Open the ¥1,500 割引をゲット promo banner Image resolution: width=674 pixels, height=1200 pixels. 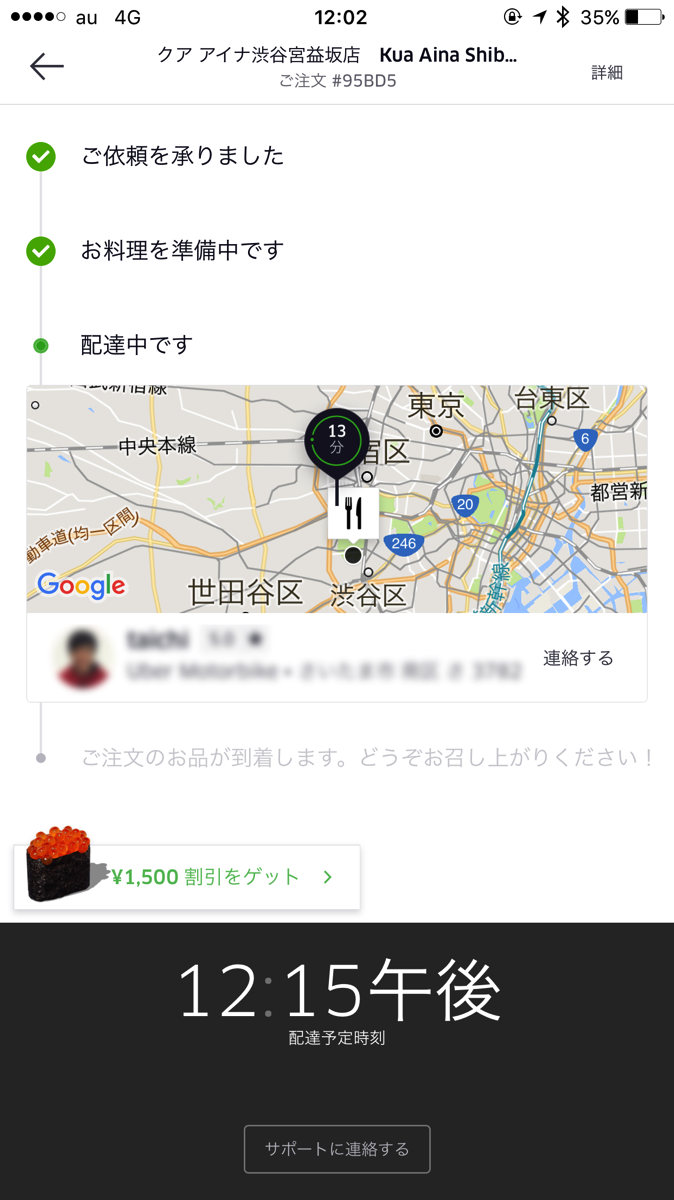[187, 877]
